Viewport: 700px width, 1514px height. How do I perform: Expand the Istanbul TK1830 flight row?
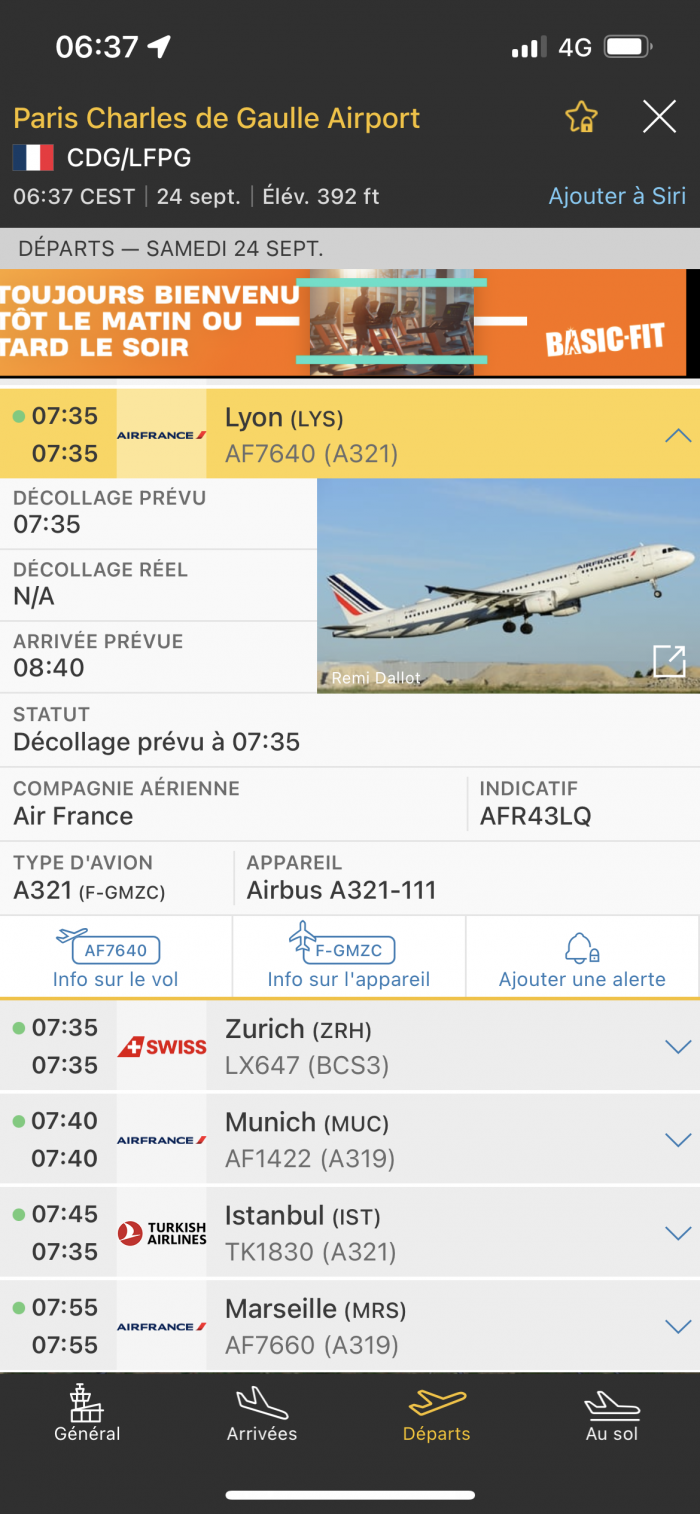(x=677, y=1232)
